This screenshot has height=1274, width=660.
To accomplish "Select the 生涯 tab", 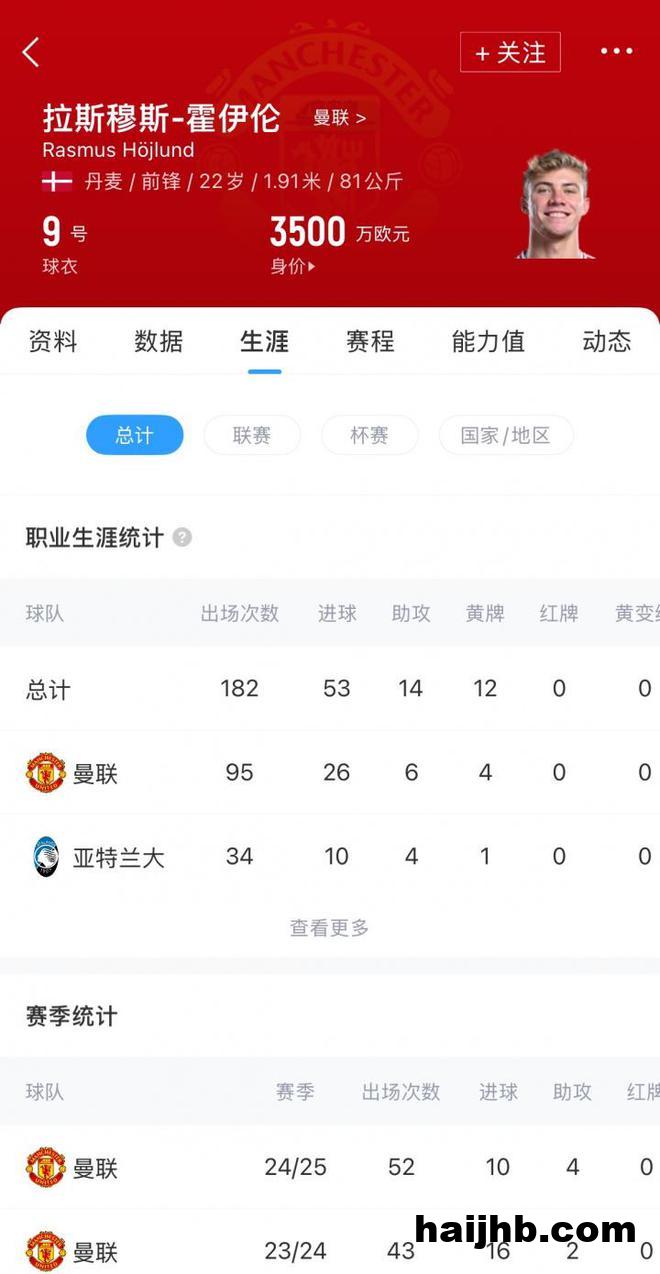I will tap(265, 341).
